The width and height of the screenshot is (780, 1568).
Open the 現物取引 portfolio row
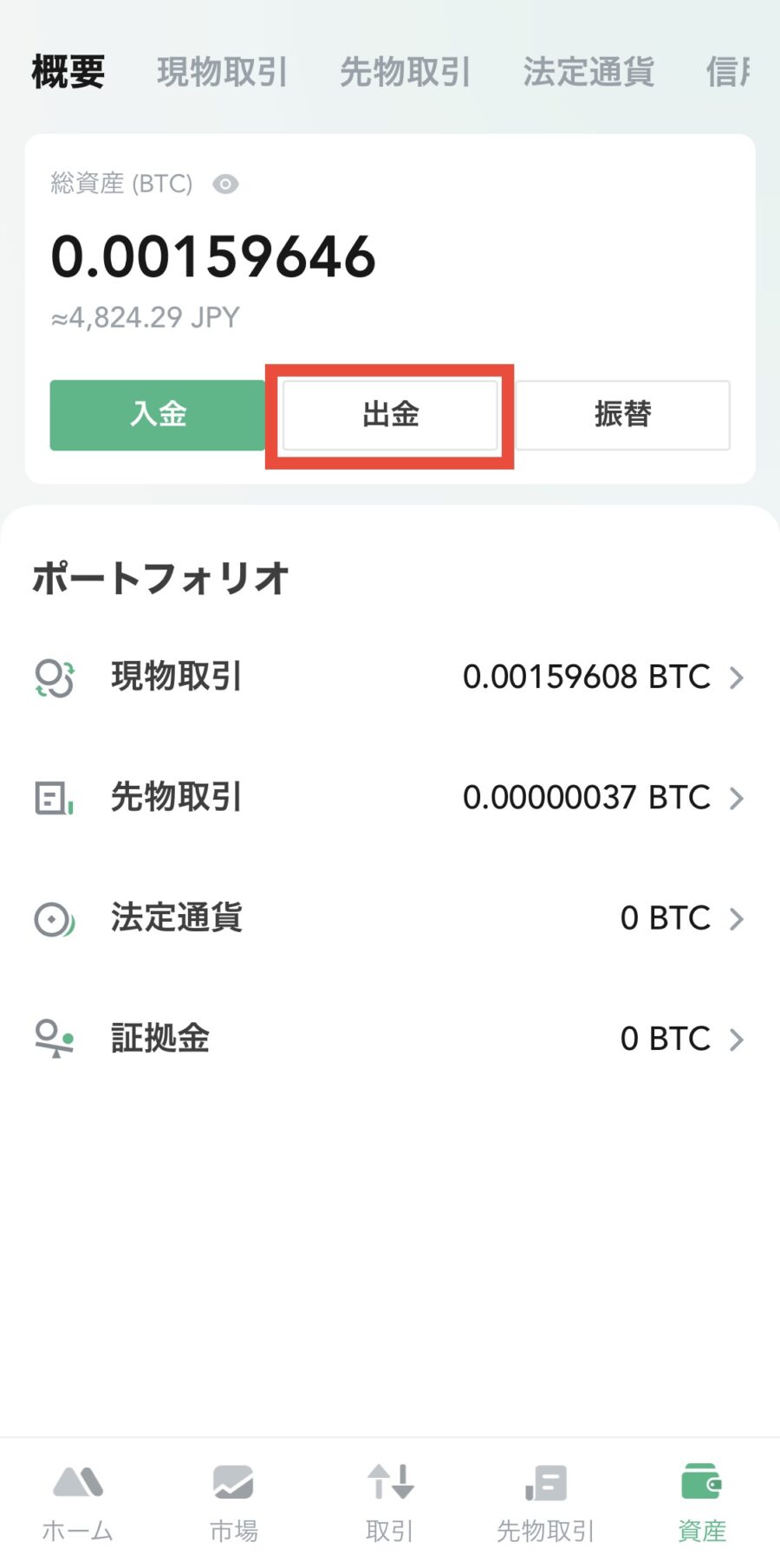click(x=390, y=677)
